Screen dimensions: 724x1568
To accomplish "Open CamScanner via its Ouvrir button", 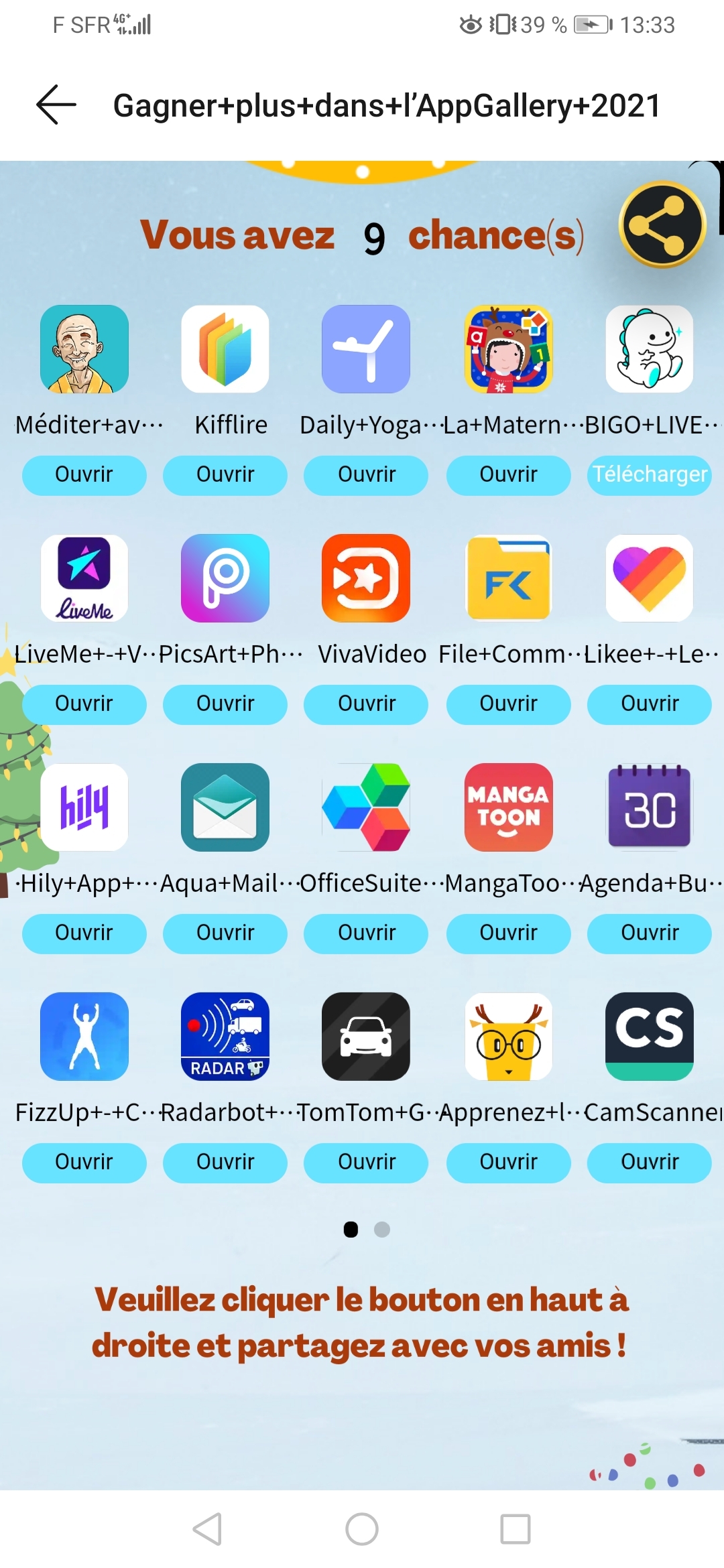I will 649,1163.
